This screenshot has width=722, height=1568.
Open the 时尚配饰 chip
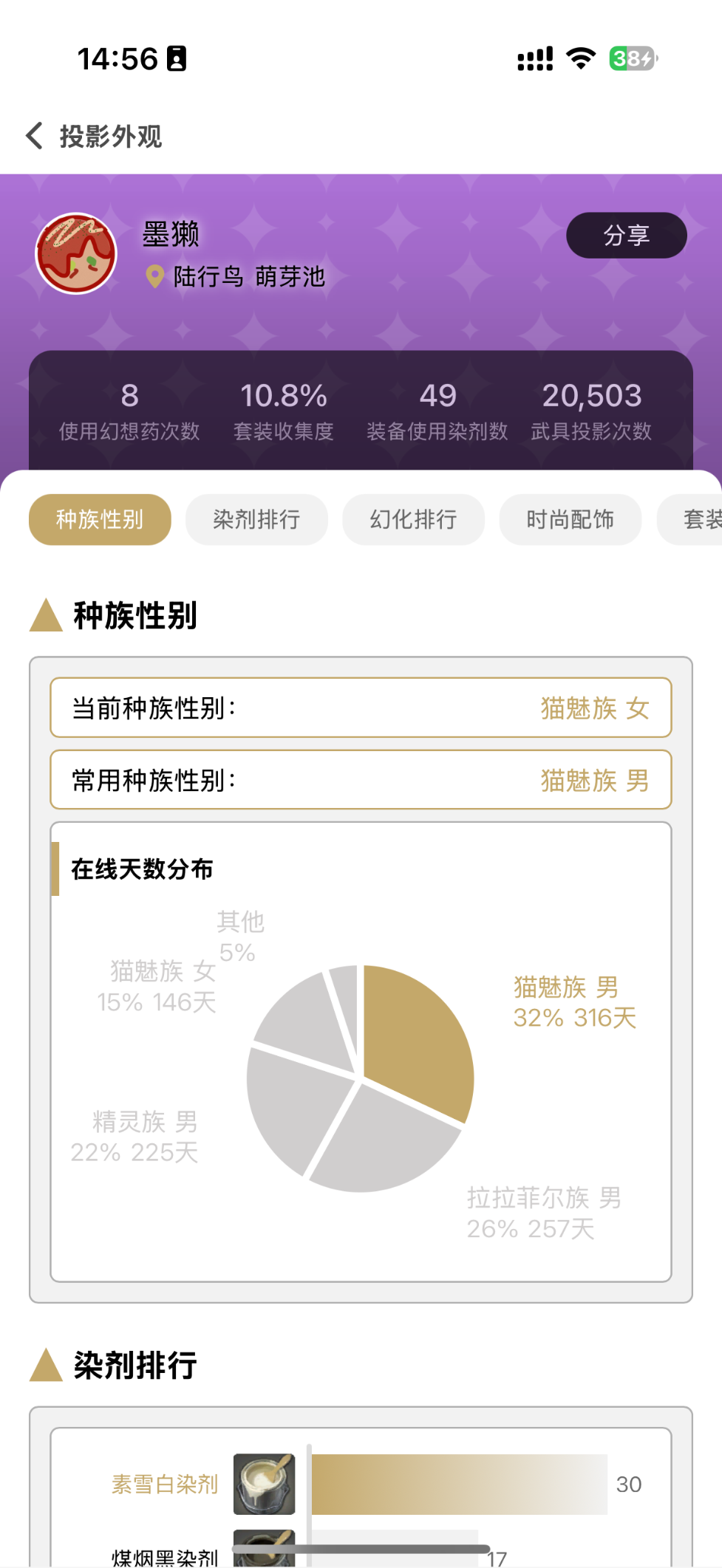[x=570, y=519]
